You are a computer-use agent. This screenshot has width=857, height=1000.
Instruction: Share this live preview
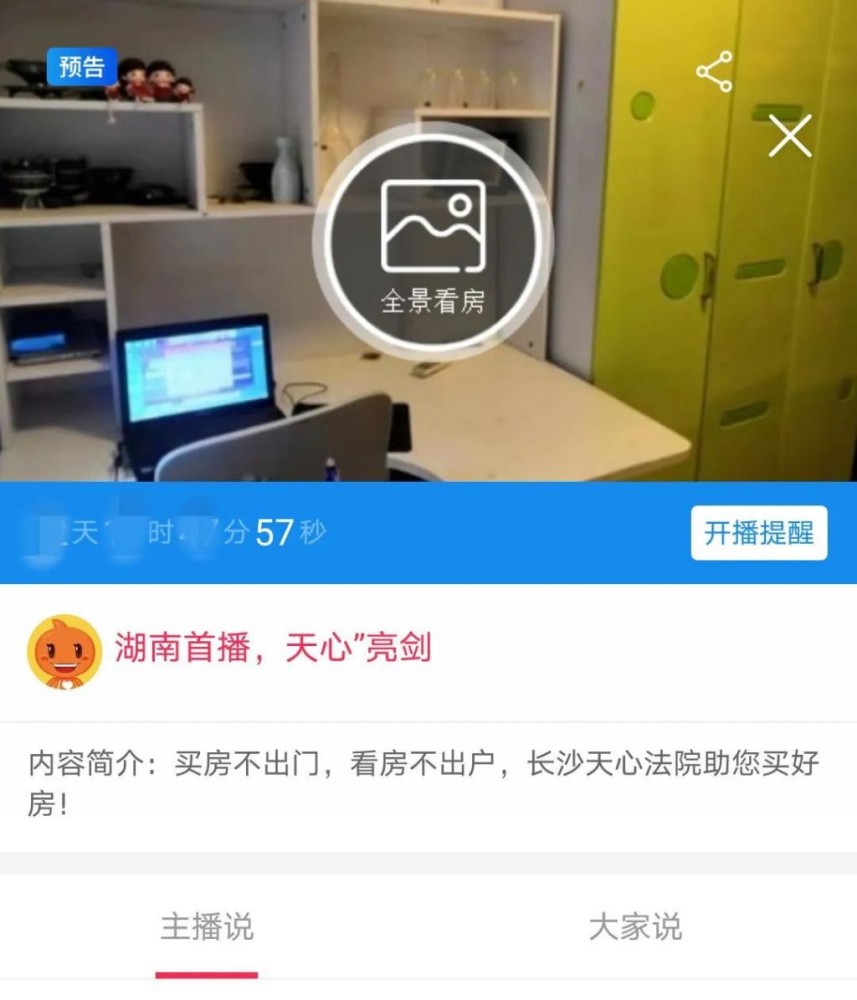[x=714, y=72]
